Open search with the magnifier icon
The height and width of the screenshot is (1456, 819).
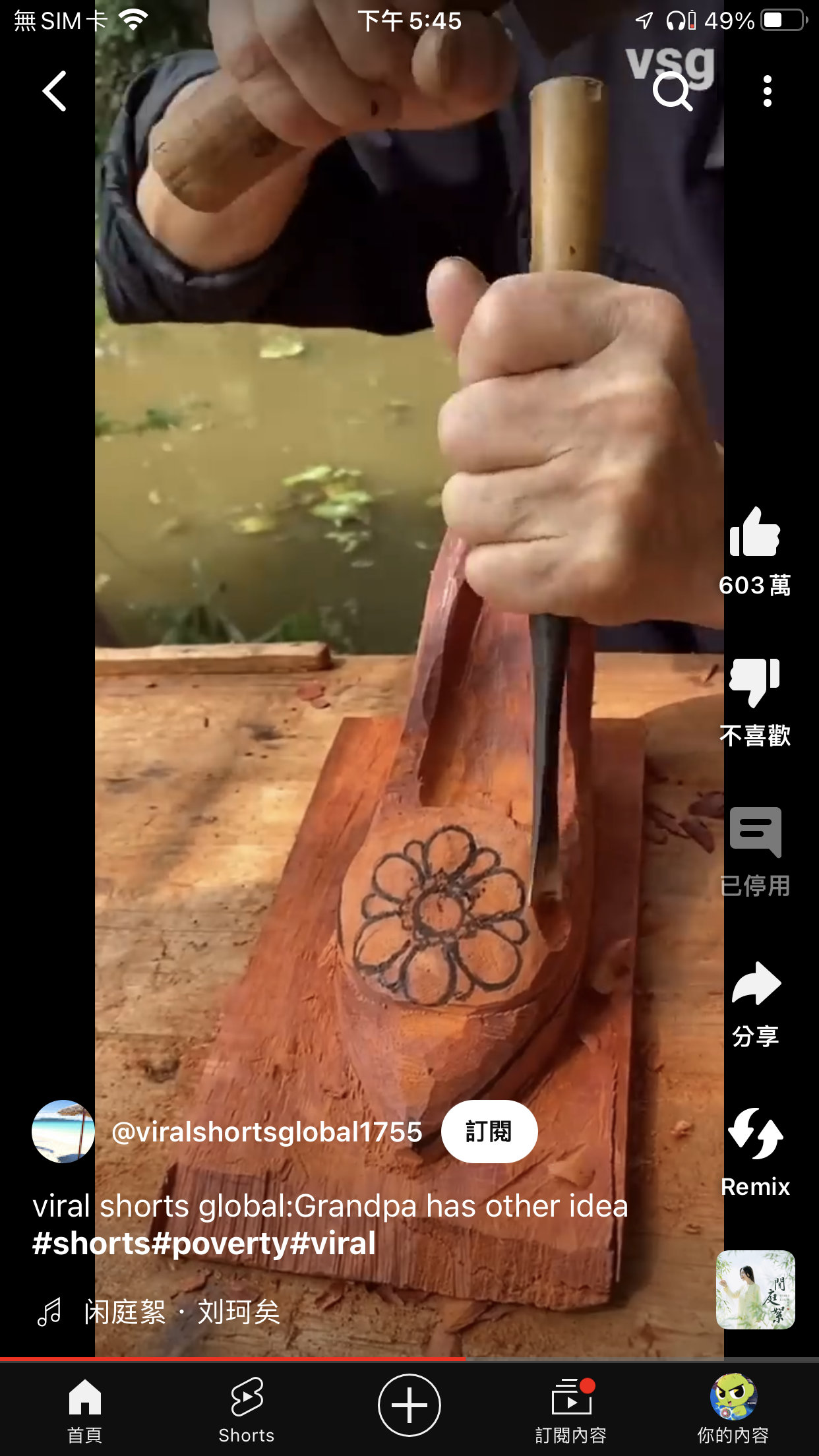point(672,91)
